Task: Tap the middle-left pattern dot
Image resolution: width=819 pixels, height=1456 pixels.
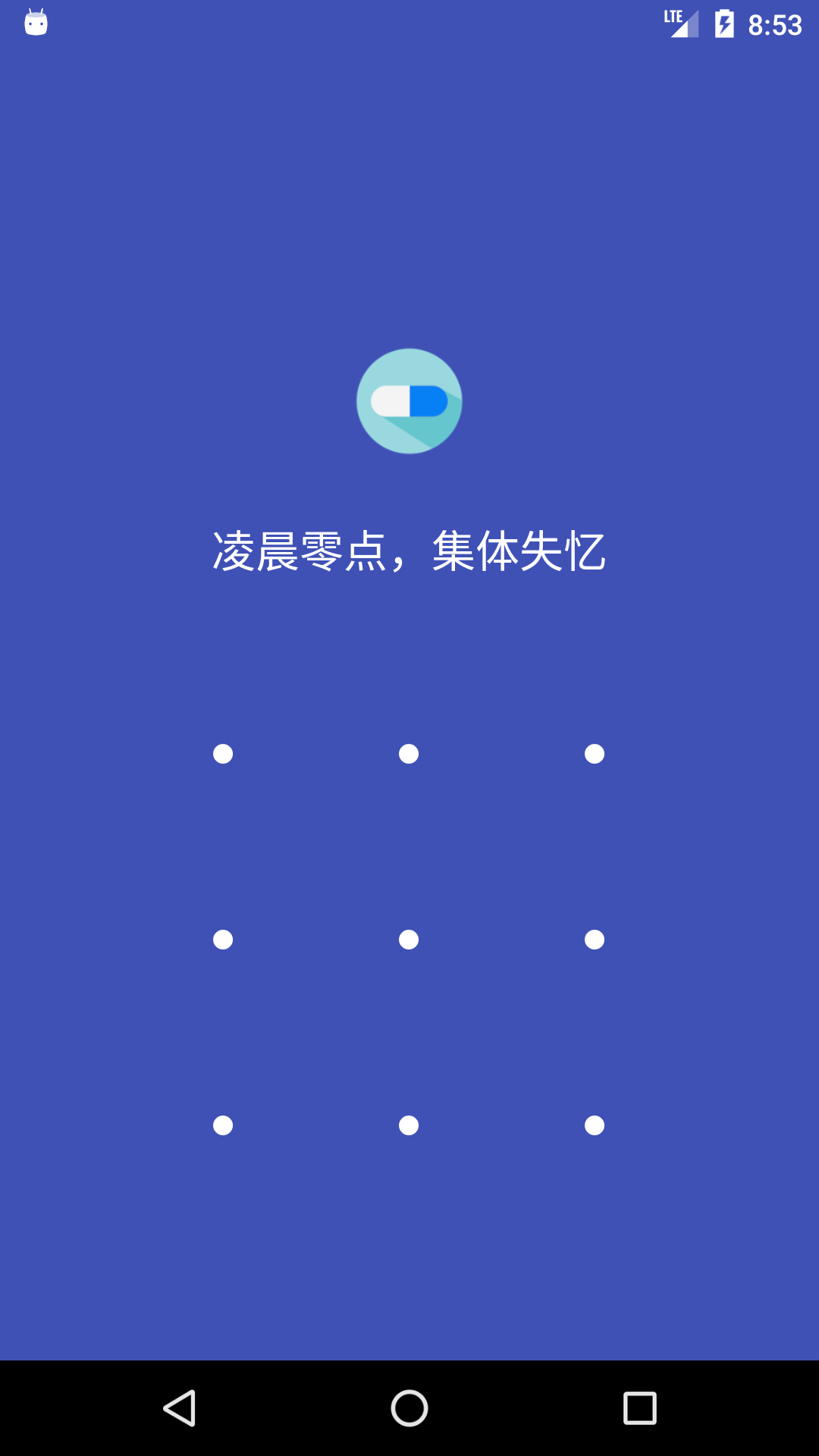Action: [223, 939]
